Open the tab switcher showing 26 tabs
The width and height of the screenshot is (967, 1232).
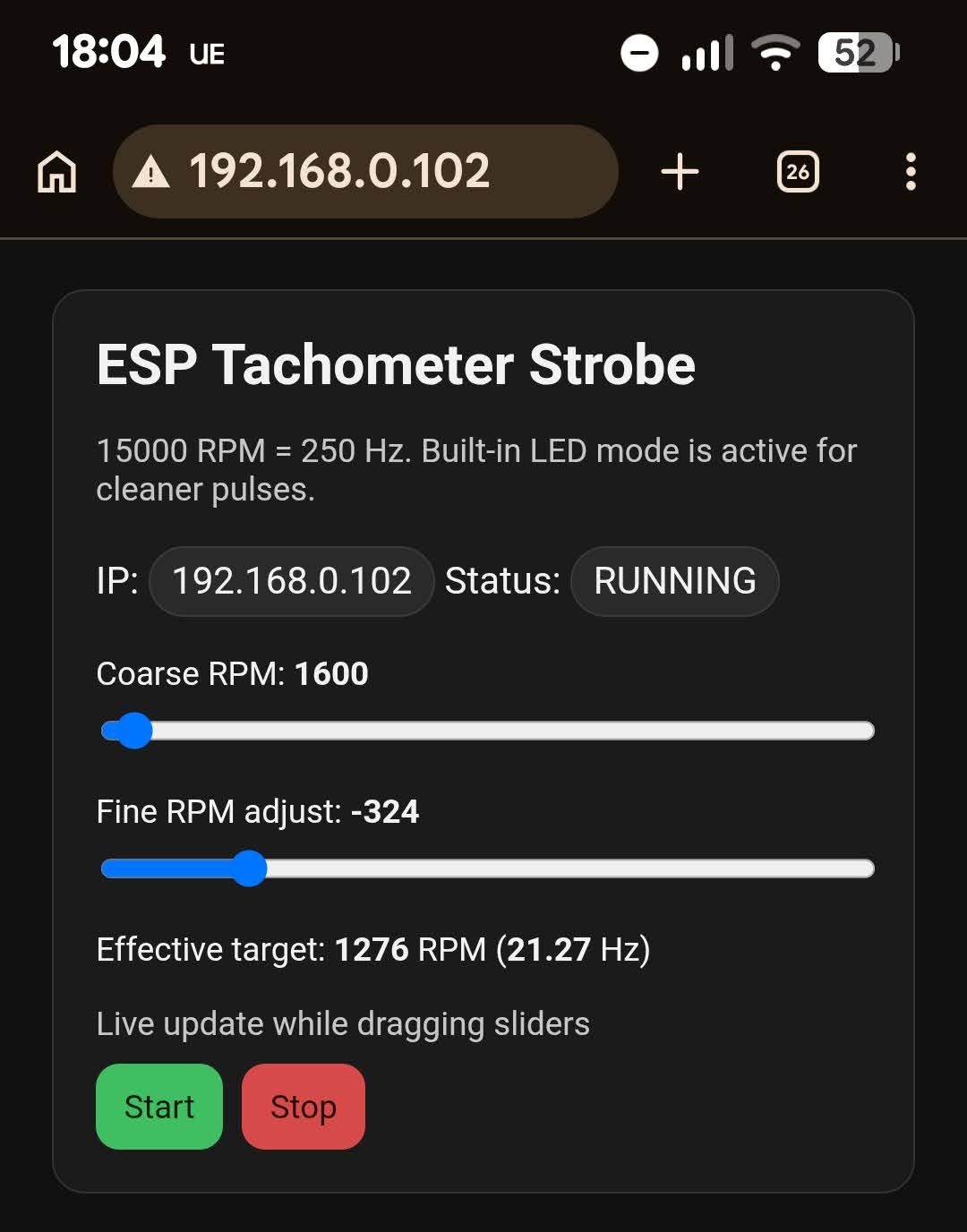click(798, 171)
